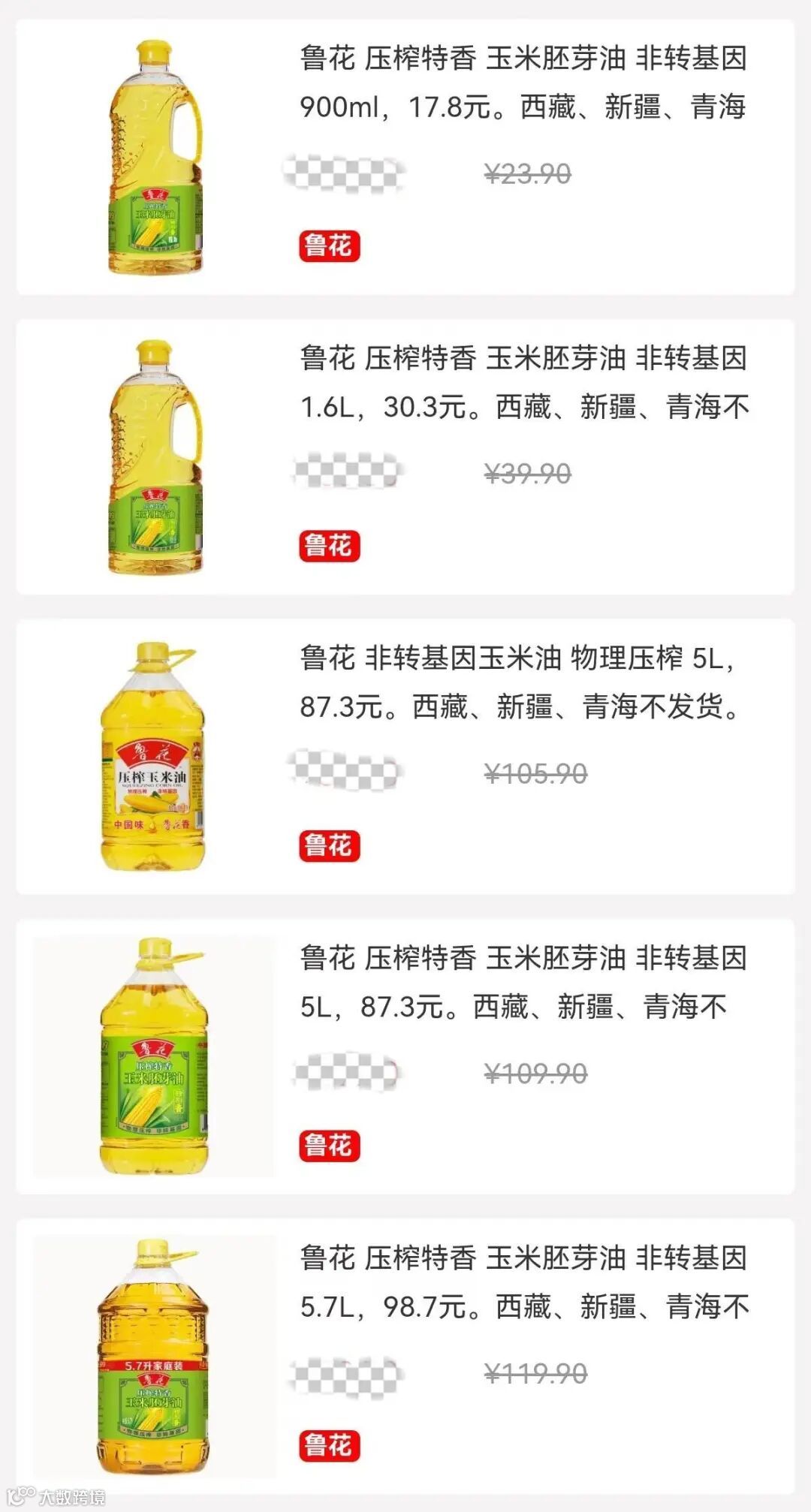Select the 鲁花 物理压榨 5L 玉米油 item

pos(518,682)
